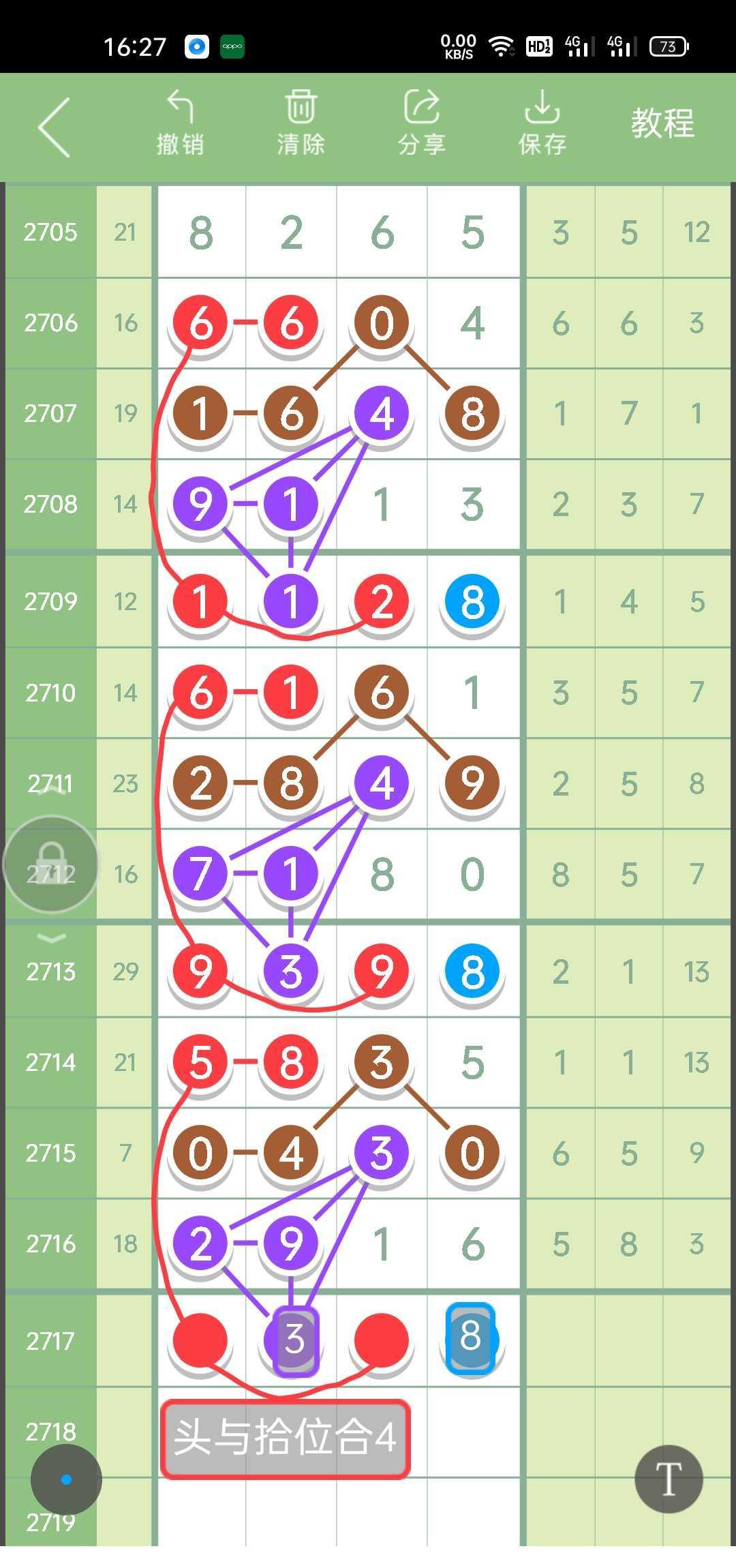Share the chart via 分享
This screenshot has height=1568, width=736.
tap(422, 123)
